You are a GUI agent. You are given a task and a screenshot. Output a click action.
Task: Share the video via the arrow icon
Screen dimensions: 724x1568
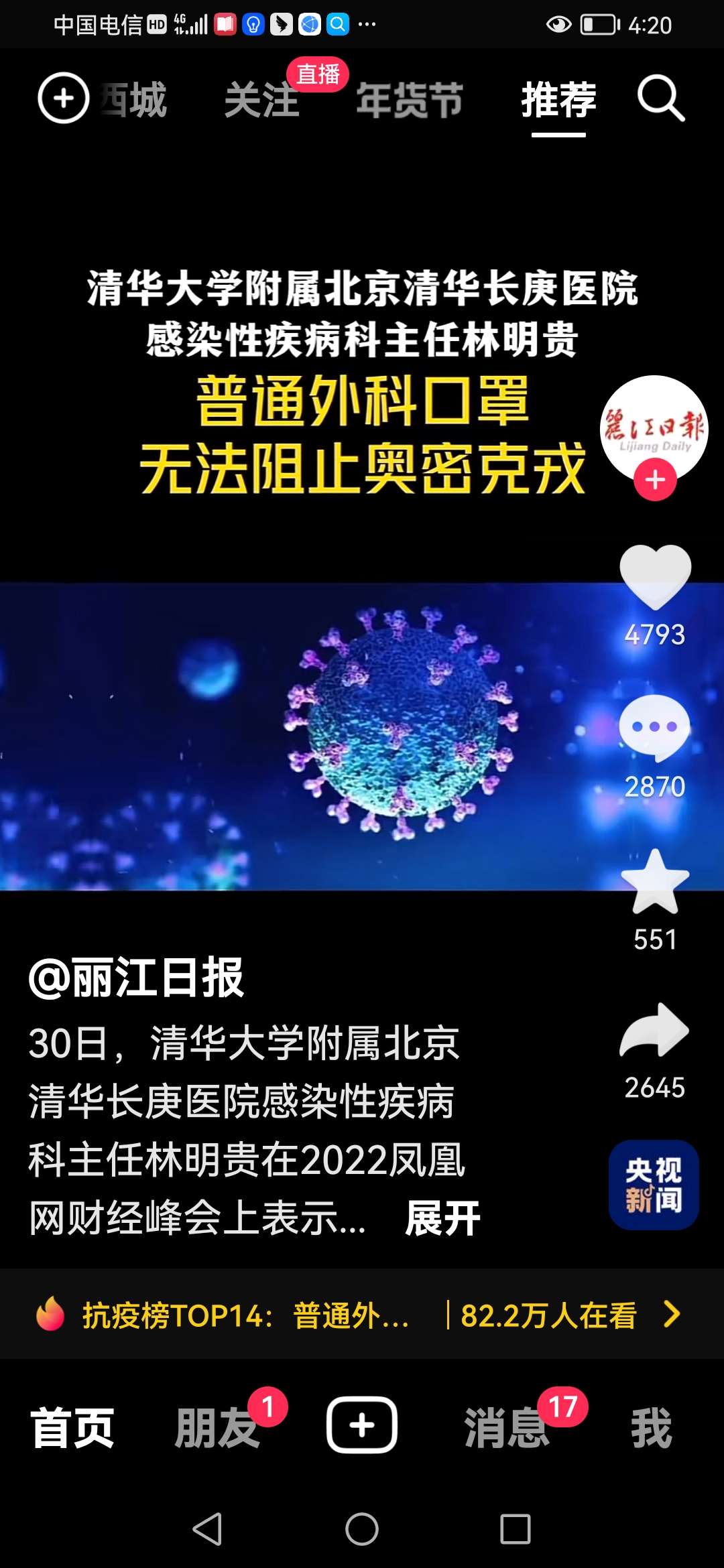click(x=655, y=1031)
